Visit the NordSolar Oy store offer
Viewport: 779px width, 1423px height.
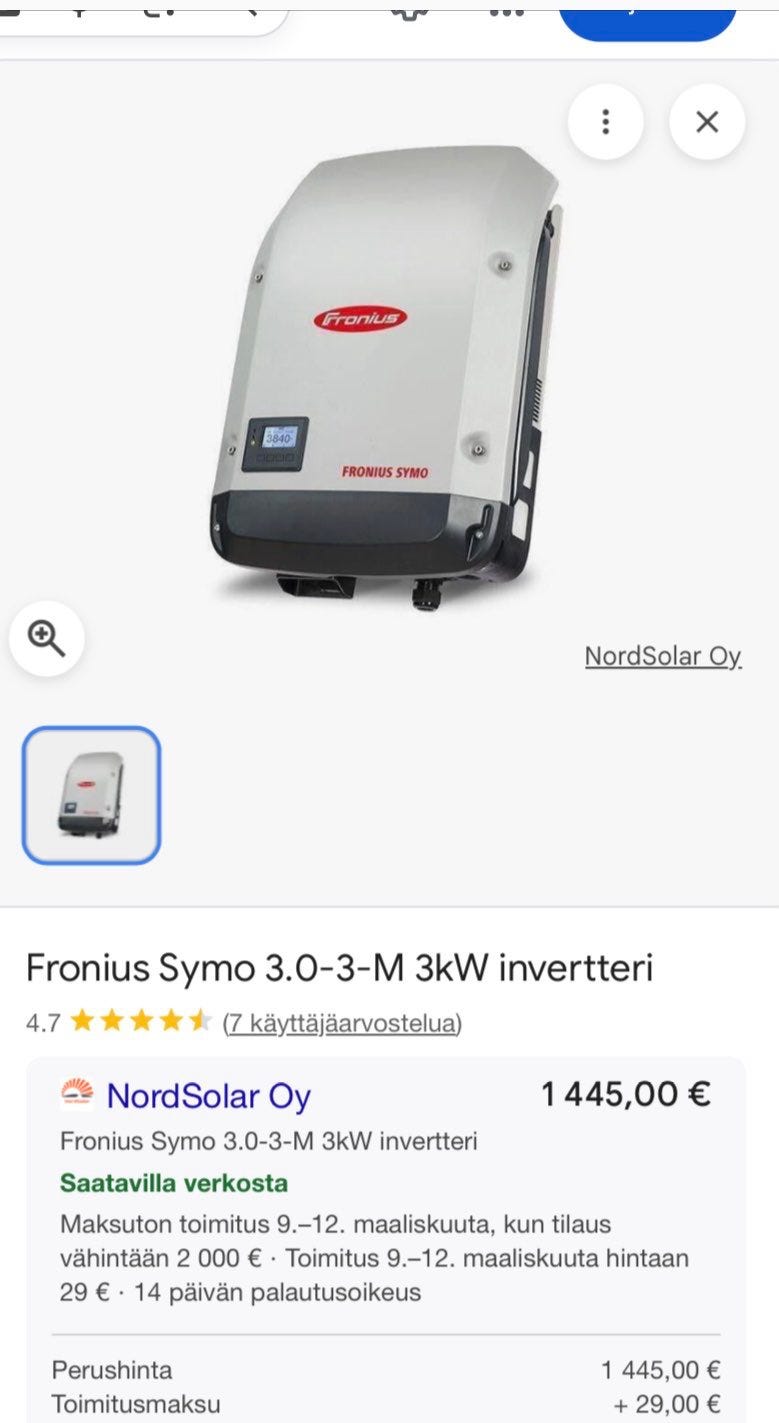click(x=208, y=1096)
